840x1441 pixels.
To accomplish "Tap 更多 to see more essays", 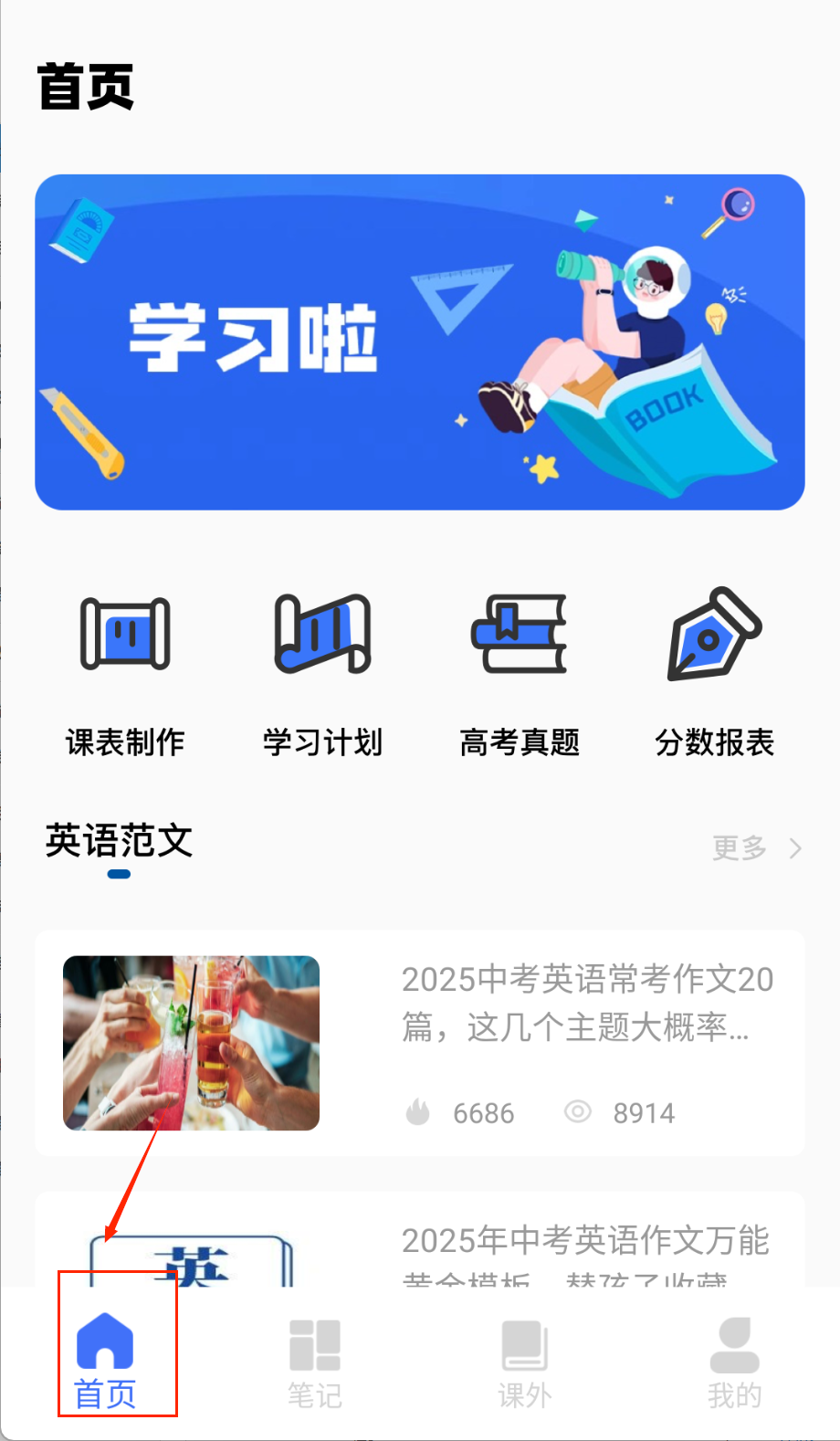I will tap(756, 848).
